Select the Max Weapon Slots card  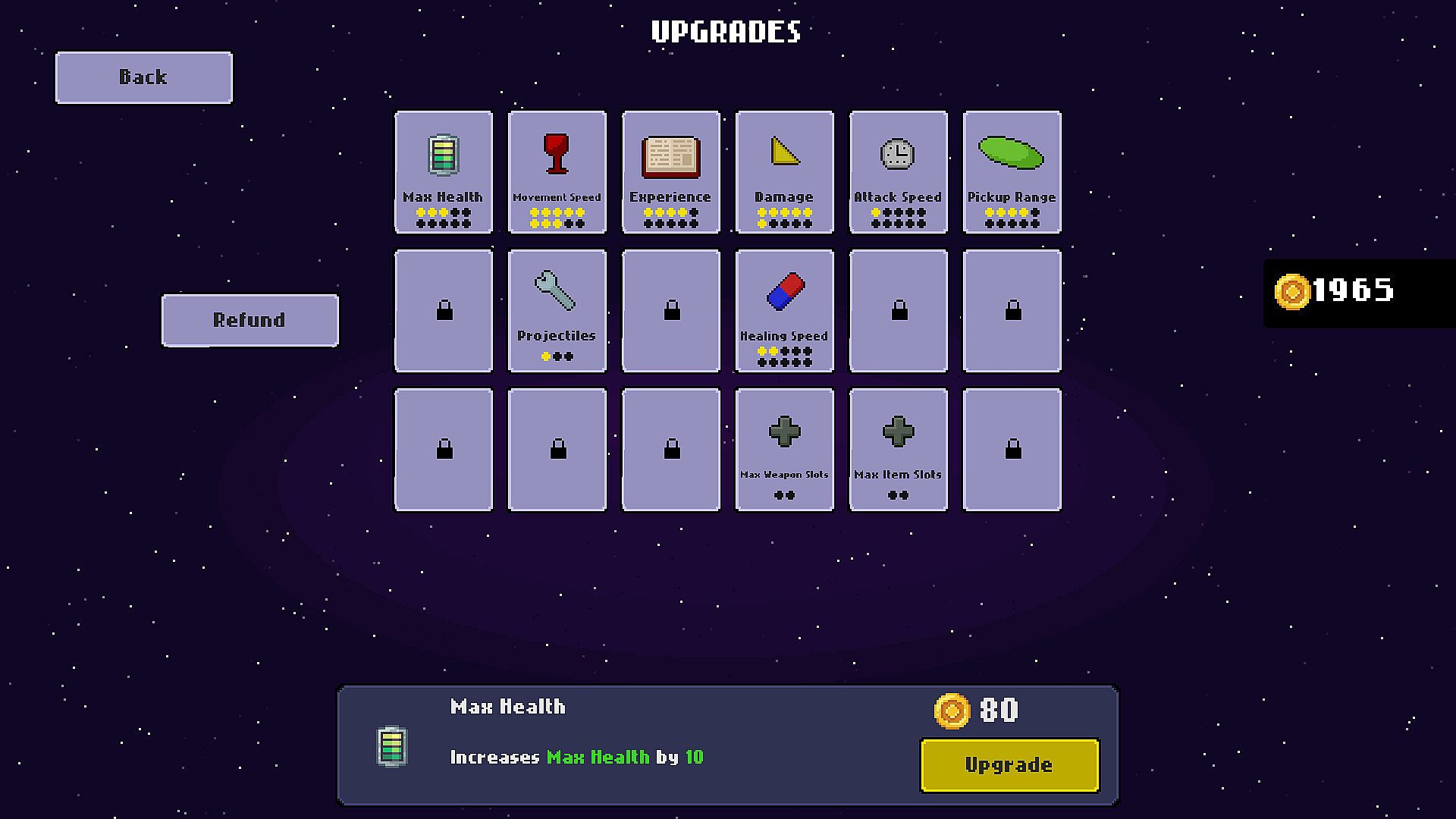coord(785,450)
